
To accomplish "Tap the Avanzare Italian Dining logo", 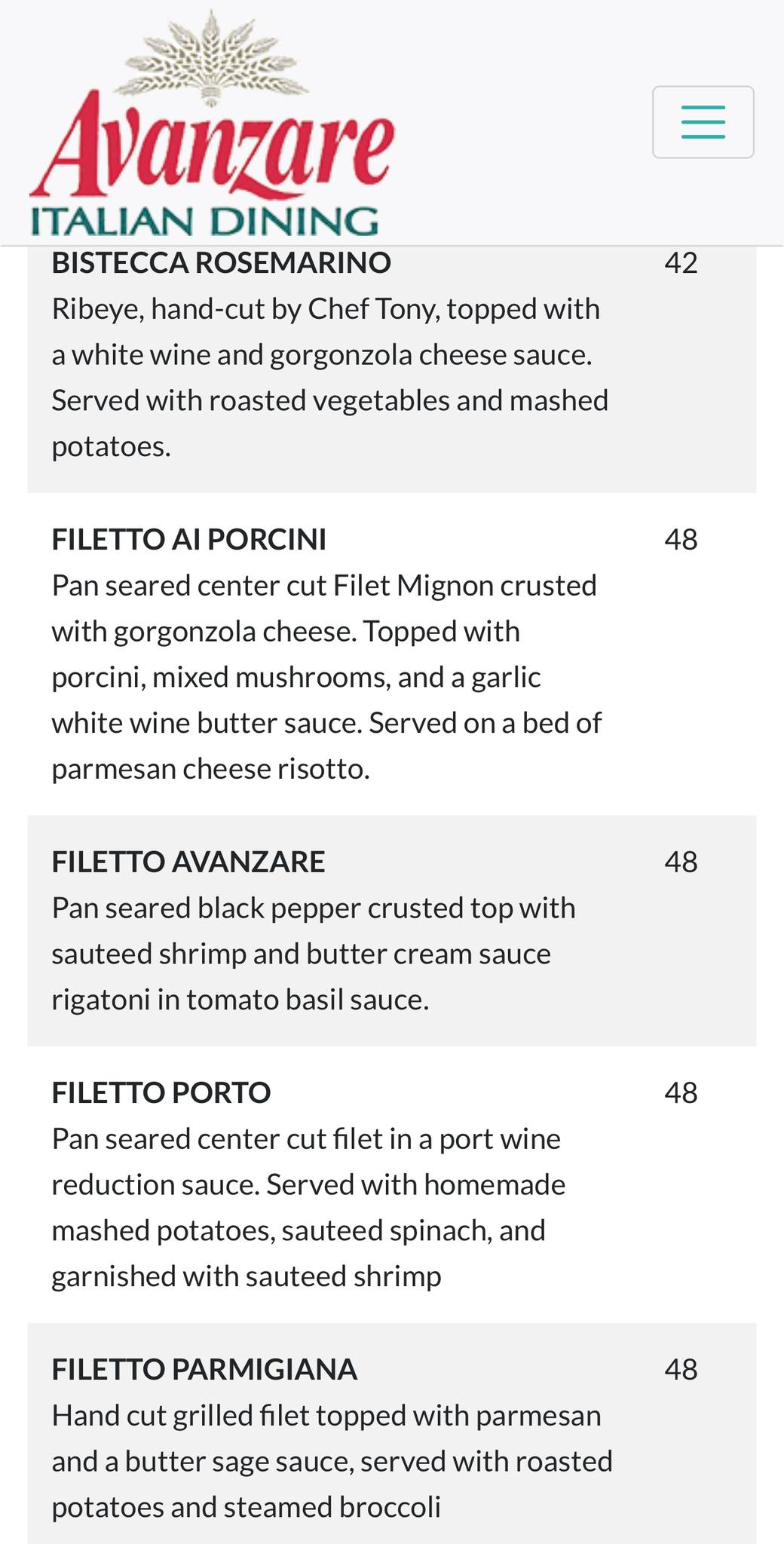I will (x=211, y=128).
